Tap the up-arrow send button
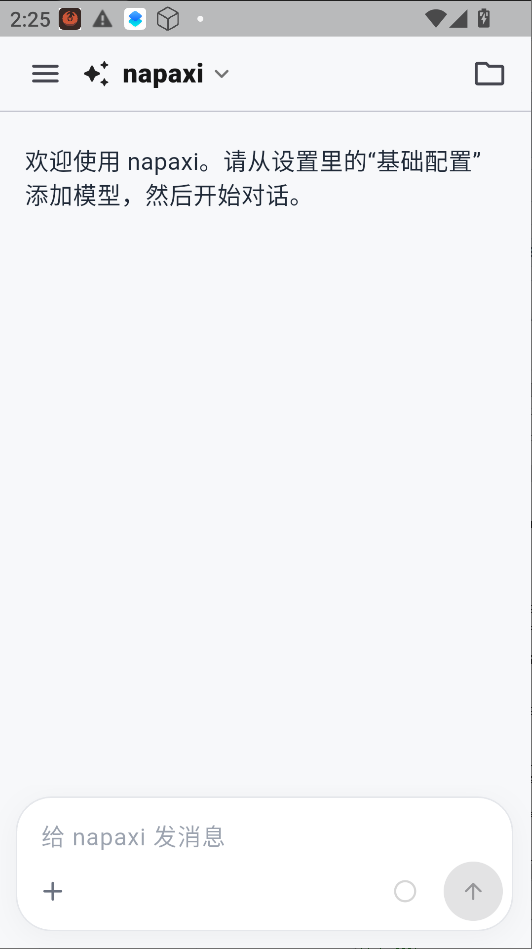 [473, 891]
